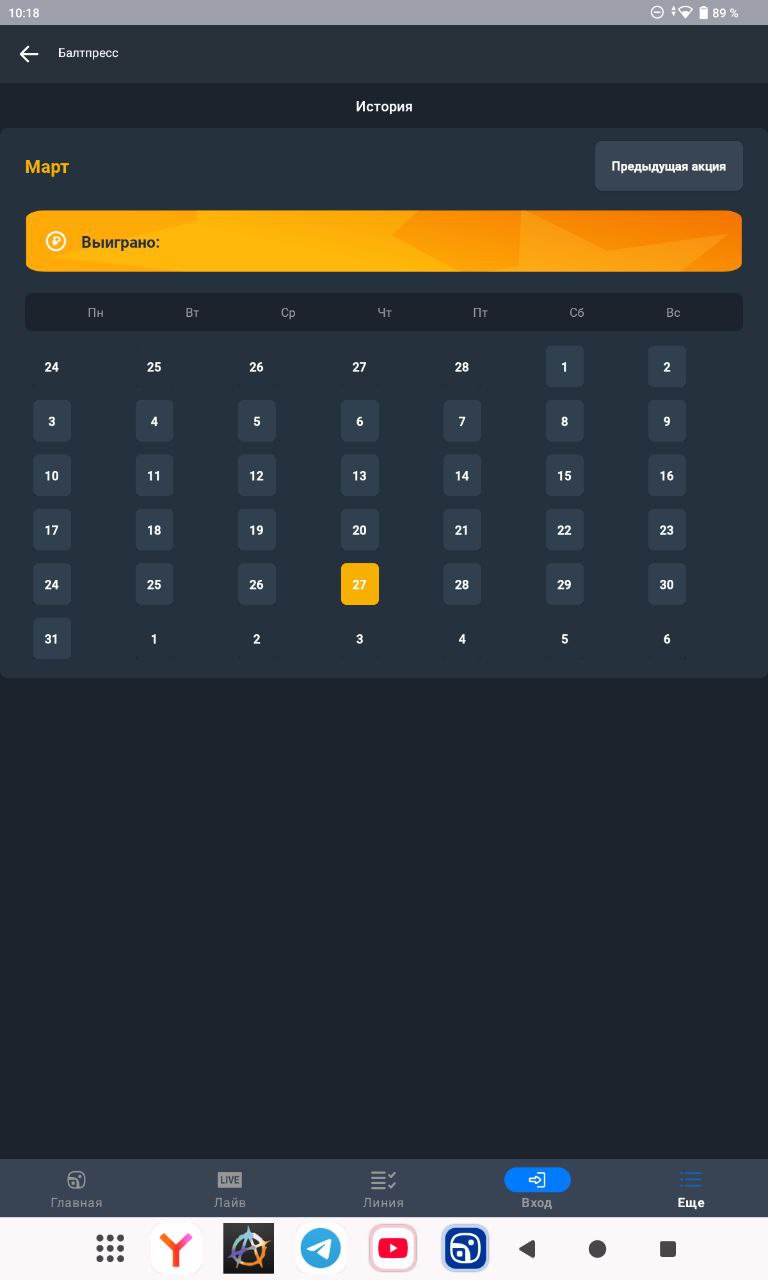Open the app drawer grid
Viewport: 768px width, 1280px height.
(x=110, y=1249)
